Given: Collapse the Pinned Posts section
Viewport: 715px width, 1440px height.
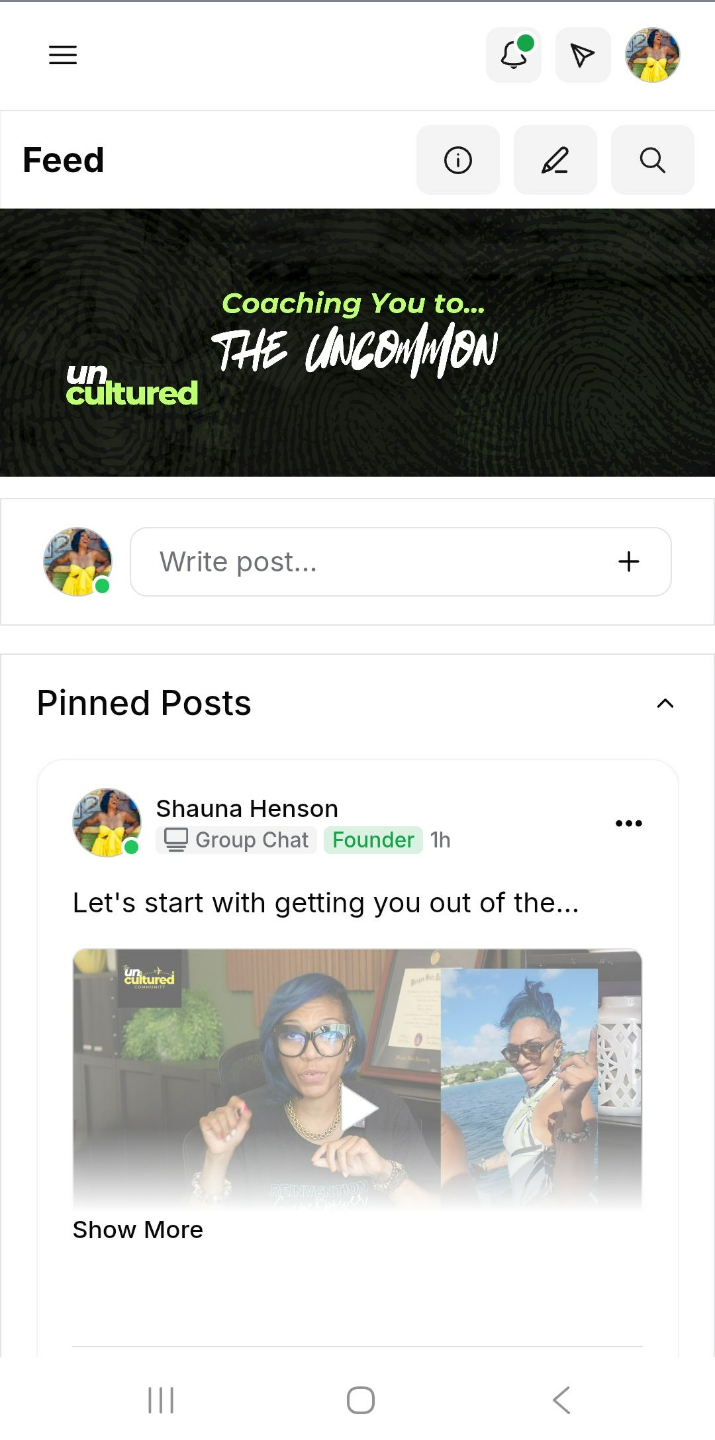Looking at the screenshot, I should pos(665,703).
